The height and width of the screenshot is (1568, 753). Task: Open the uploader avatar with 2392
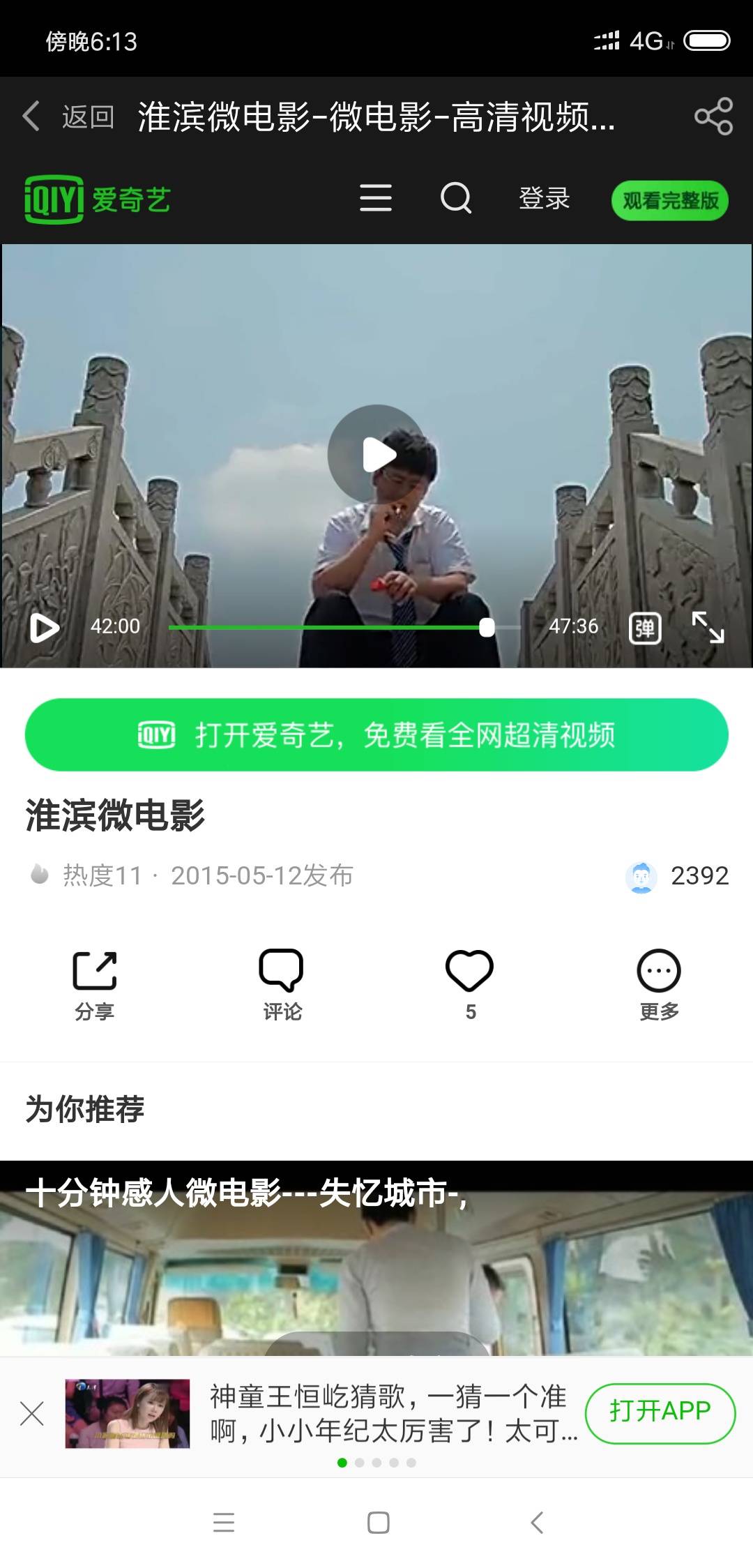coord(641,876)
